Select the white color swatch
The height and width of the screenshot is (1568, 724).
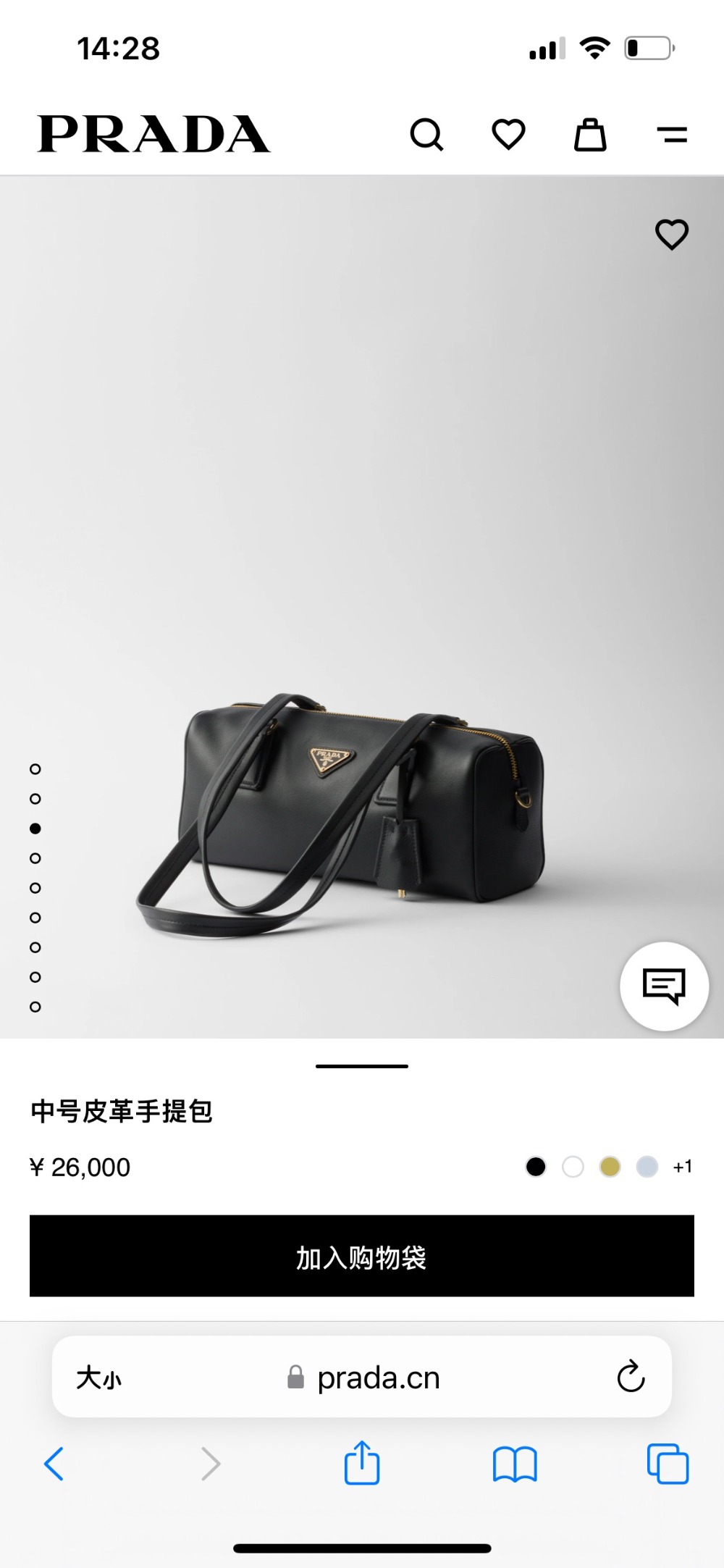click(573, 1167)
